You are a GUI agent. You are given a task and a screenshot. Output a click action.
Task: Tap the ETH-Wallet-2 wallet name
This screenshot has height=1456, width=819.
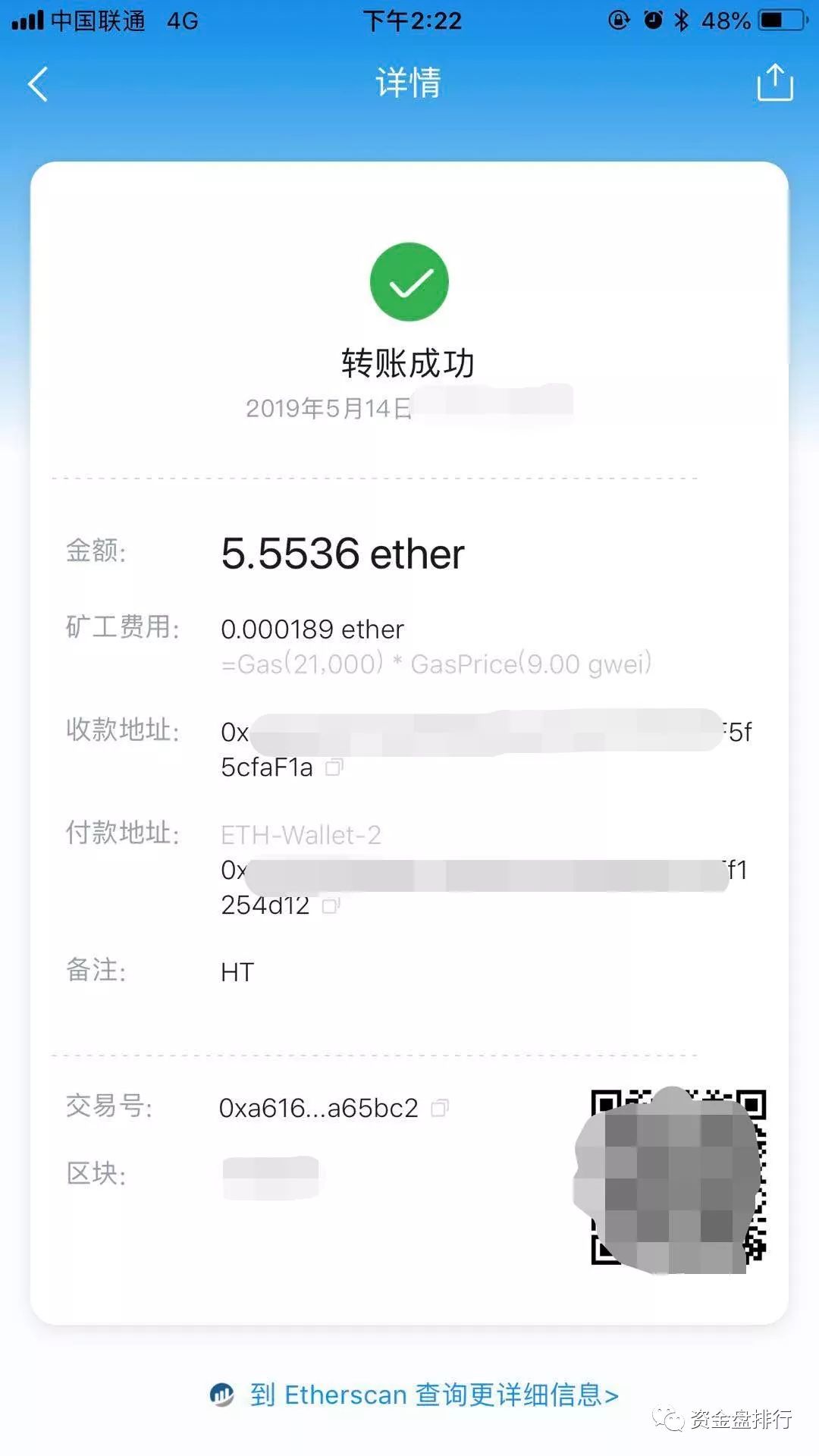tap(300, 835)
